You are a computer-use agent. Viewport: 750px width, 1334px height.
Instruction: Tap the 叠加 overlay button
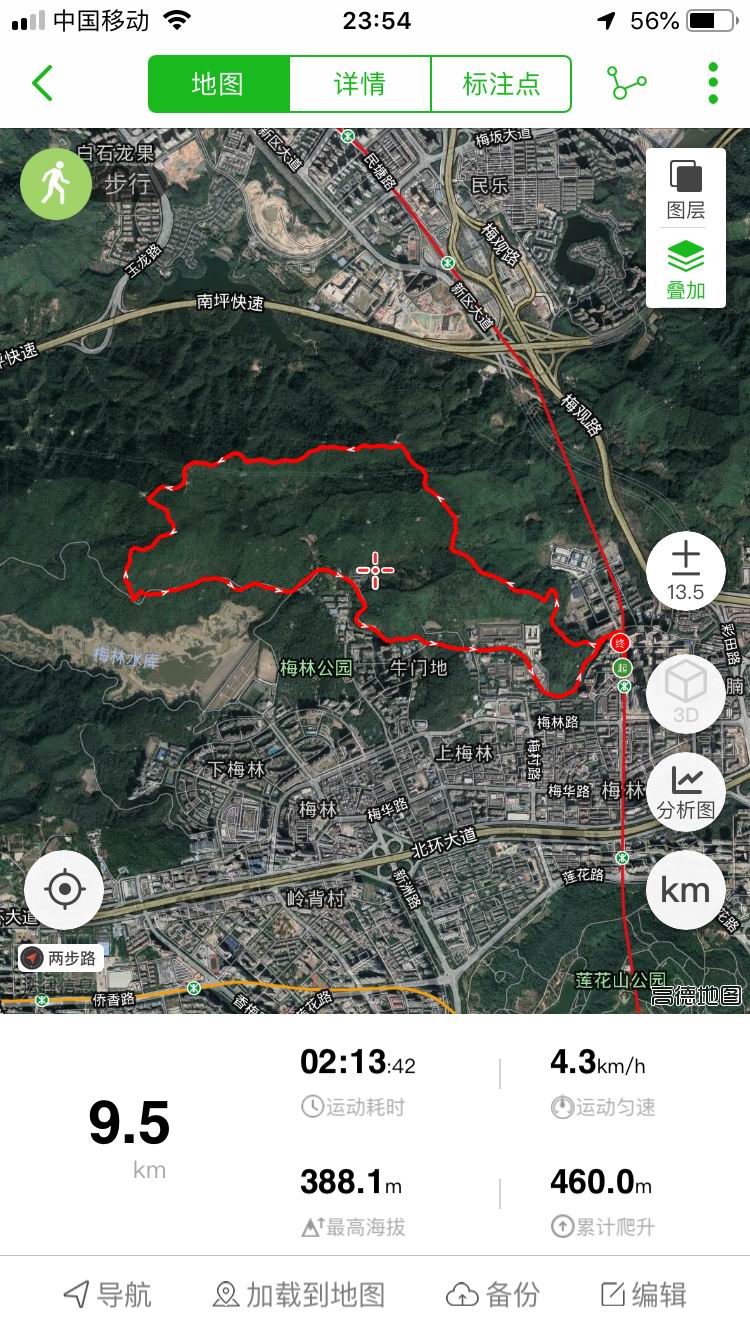click(x=686, y=269)
